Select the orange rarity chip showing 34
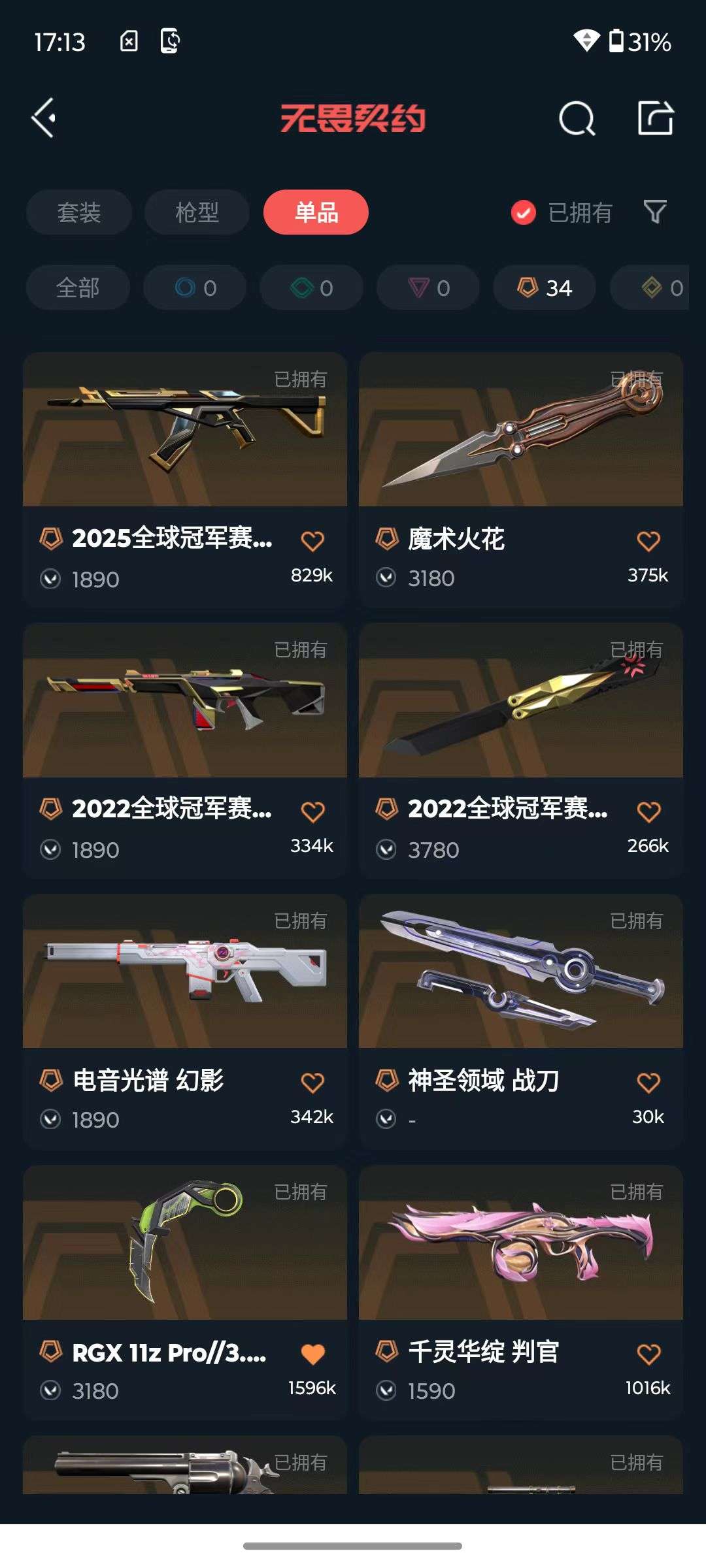Screen dimensions: 706x1568 click(545, 287)
